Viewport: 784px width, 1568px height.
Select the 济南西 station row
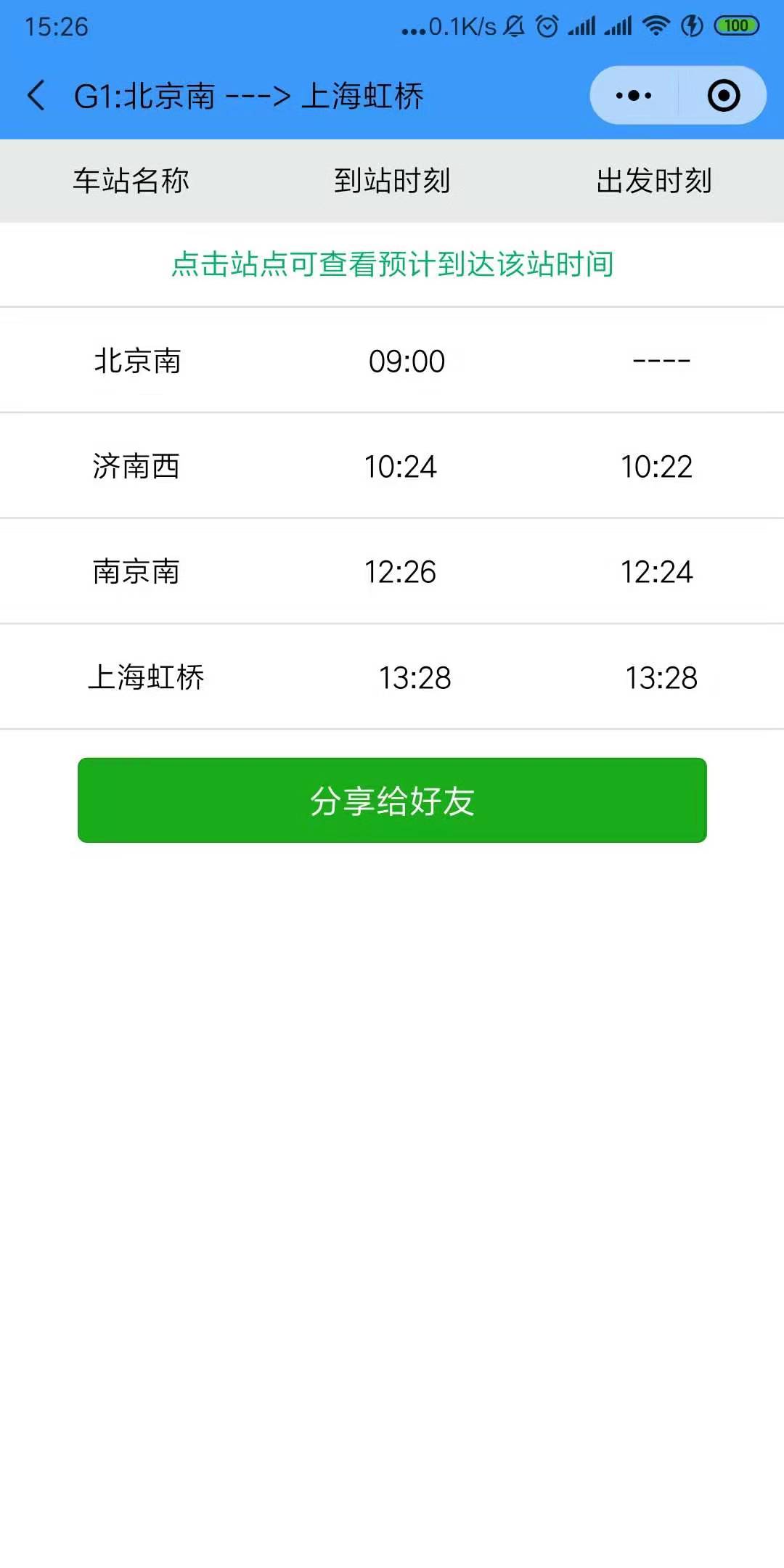(x=392, y=465)
